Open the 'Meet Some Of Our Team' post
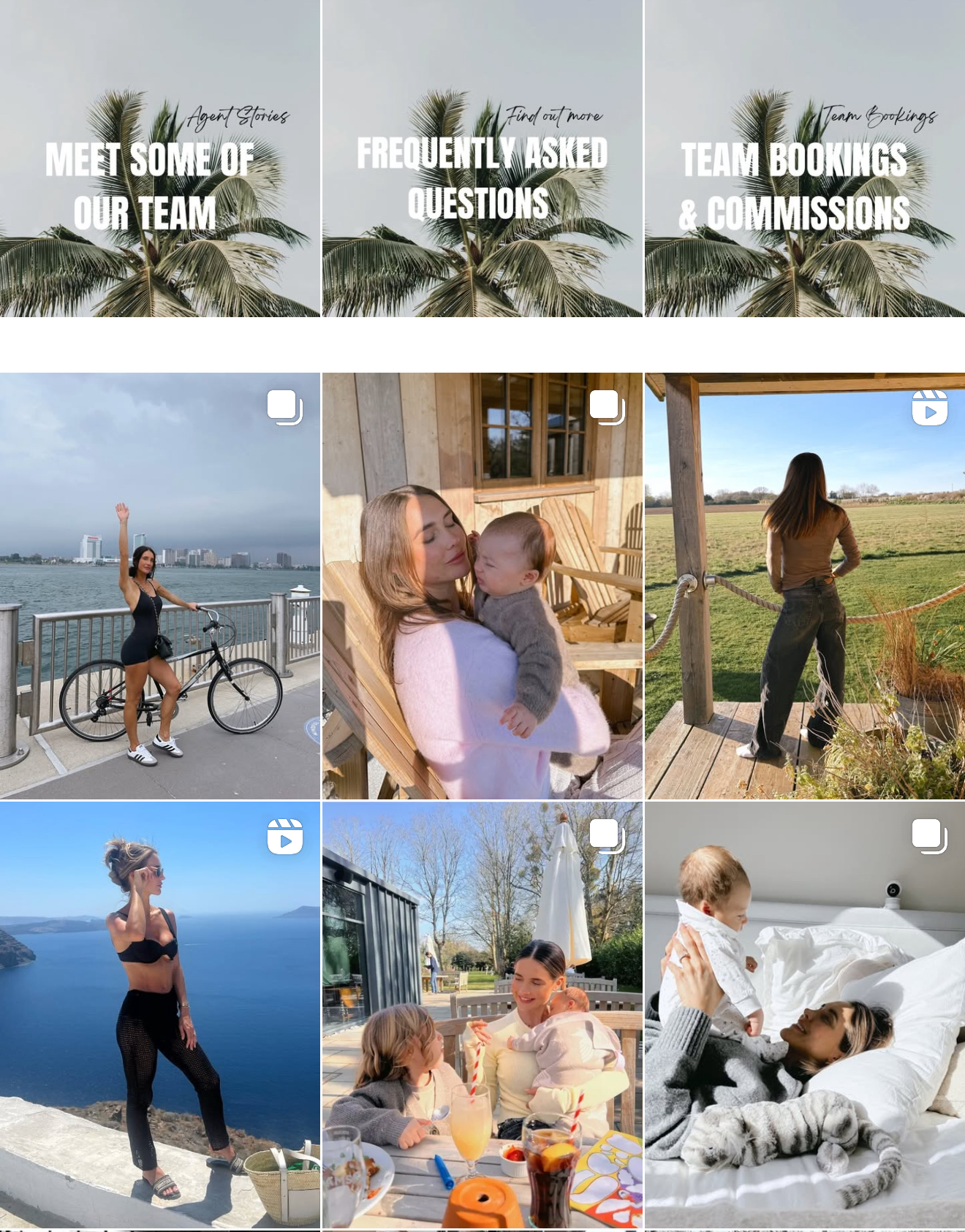This screenshot has width=965, height=1232. pyautogui.click(x=159, y=158)
